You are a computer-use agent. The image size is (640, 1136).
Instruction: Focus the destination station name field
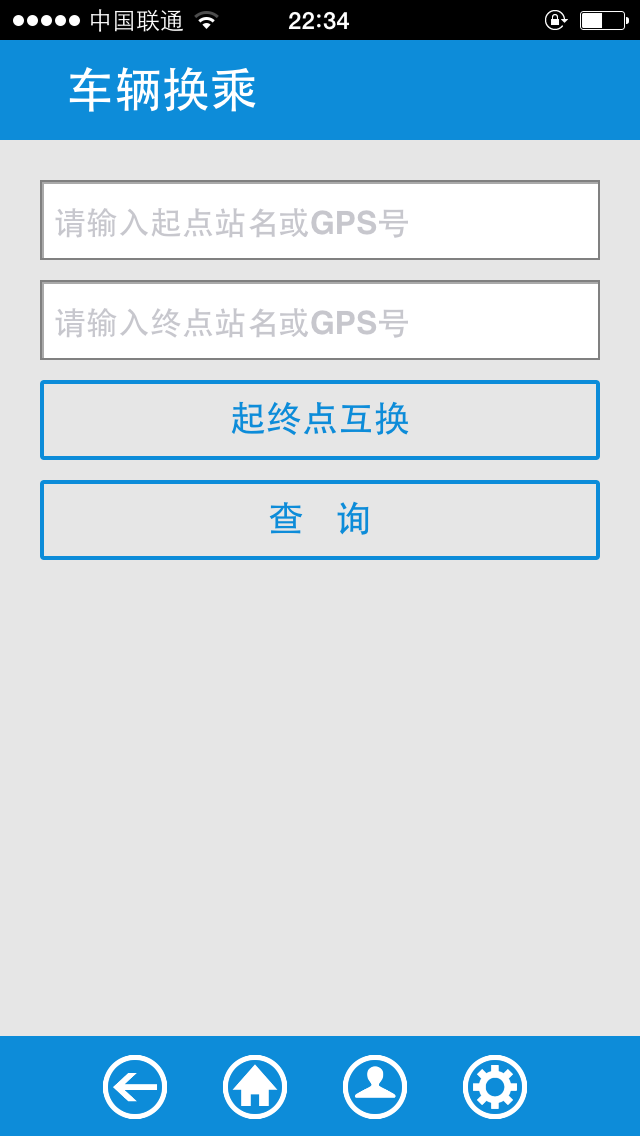point(320,320)
